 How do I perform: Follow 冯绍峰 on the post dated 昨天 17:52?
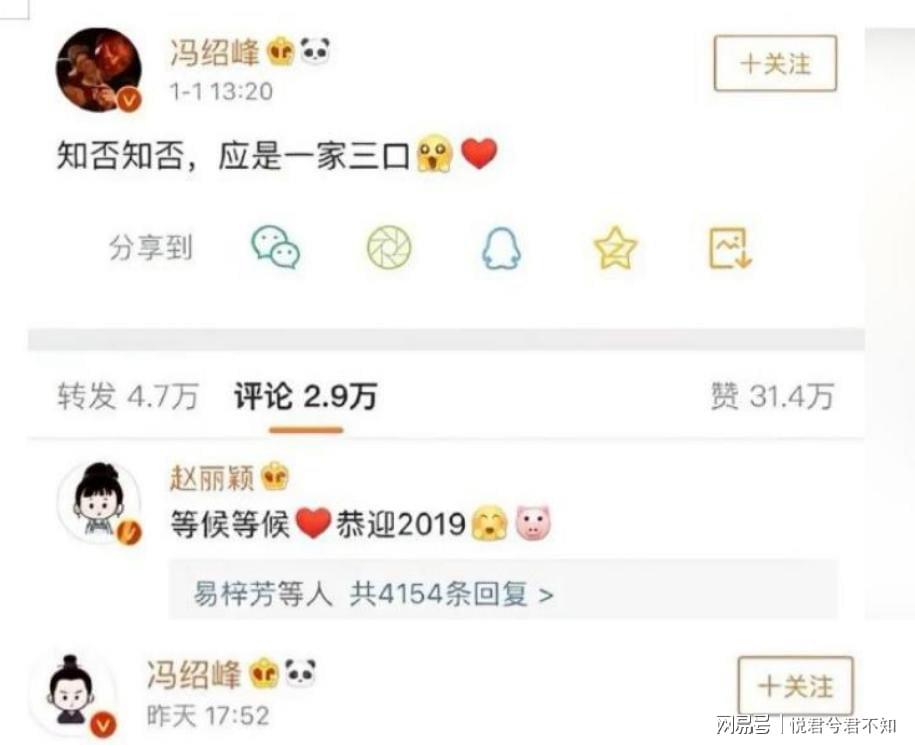pos(795,686)
